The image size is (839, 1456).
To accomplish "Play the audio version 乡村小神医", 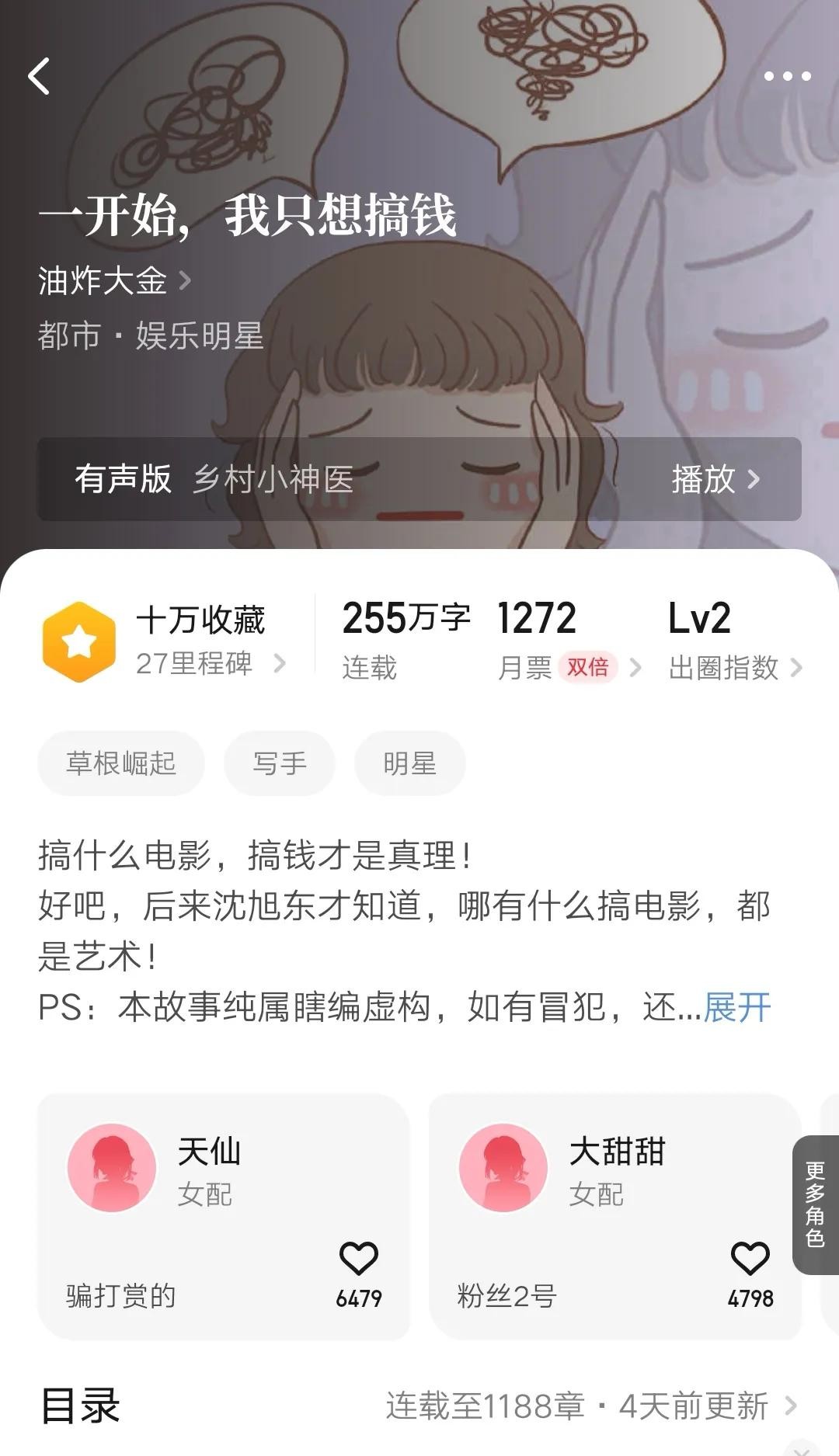I will (x=715, y=479).
